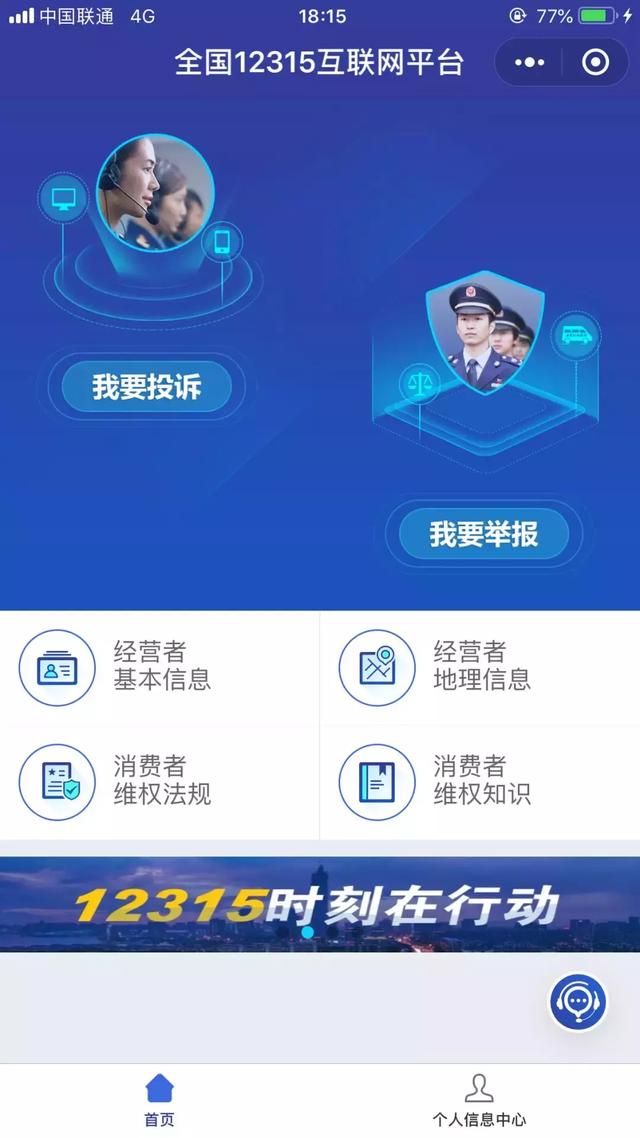This screenshot has width=640, height=1138.
Task: Tap the 我要举报 button
Action: point(484,534)
